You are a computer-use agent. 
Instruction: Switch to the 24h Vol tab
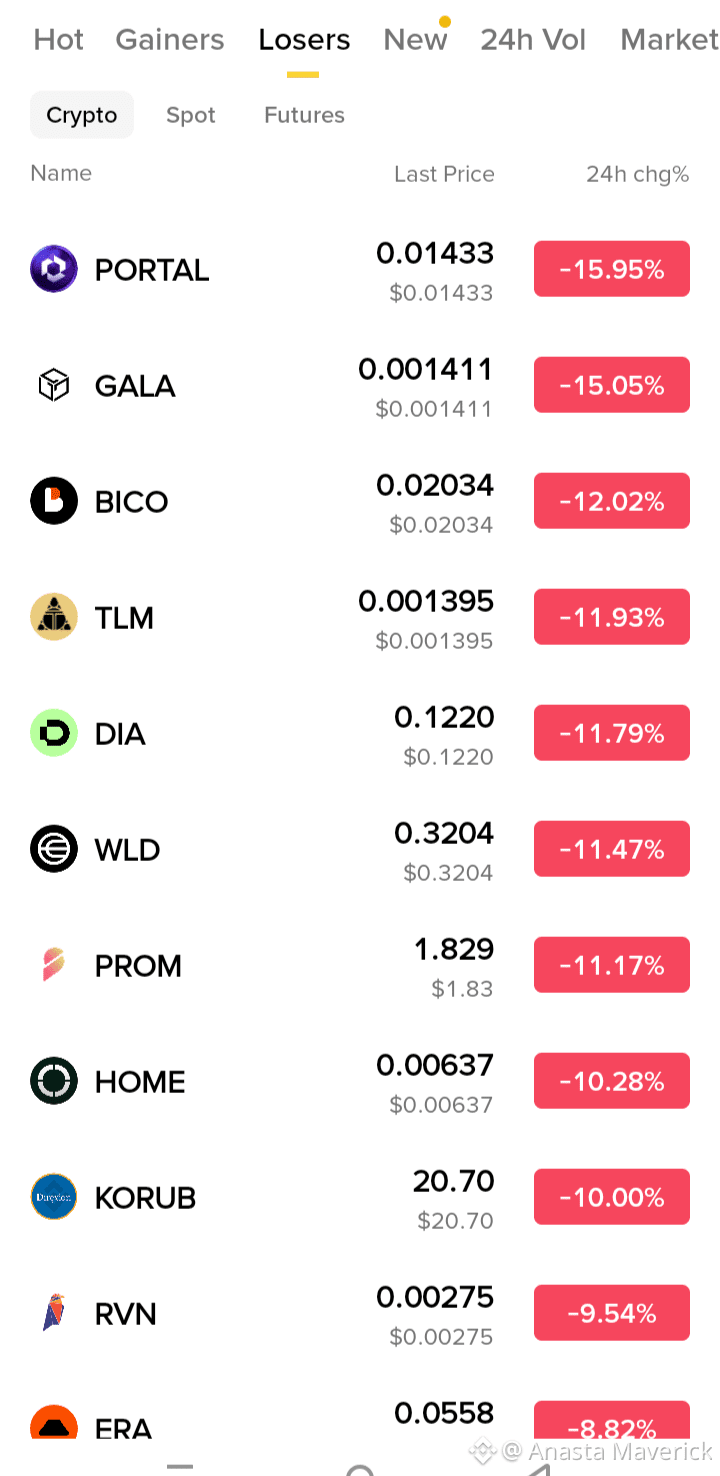tap(533, 40)
